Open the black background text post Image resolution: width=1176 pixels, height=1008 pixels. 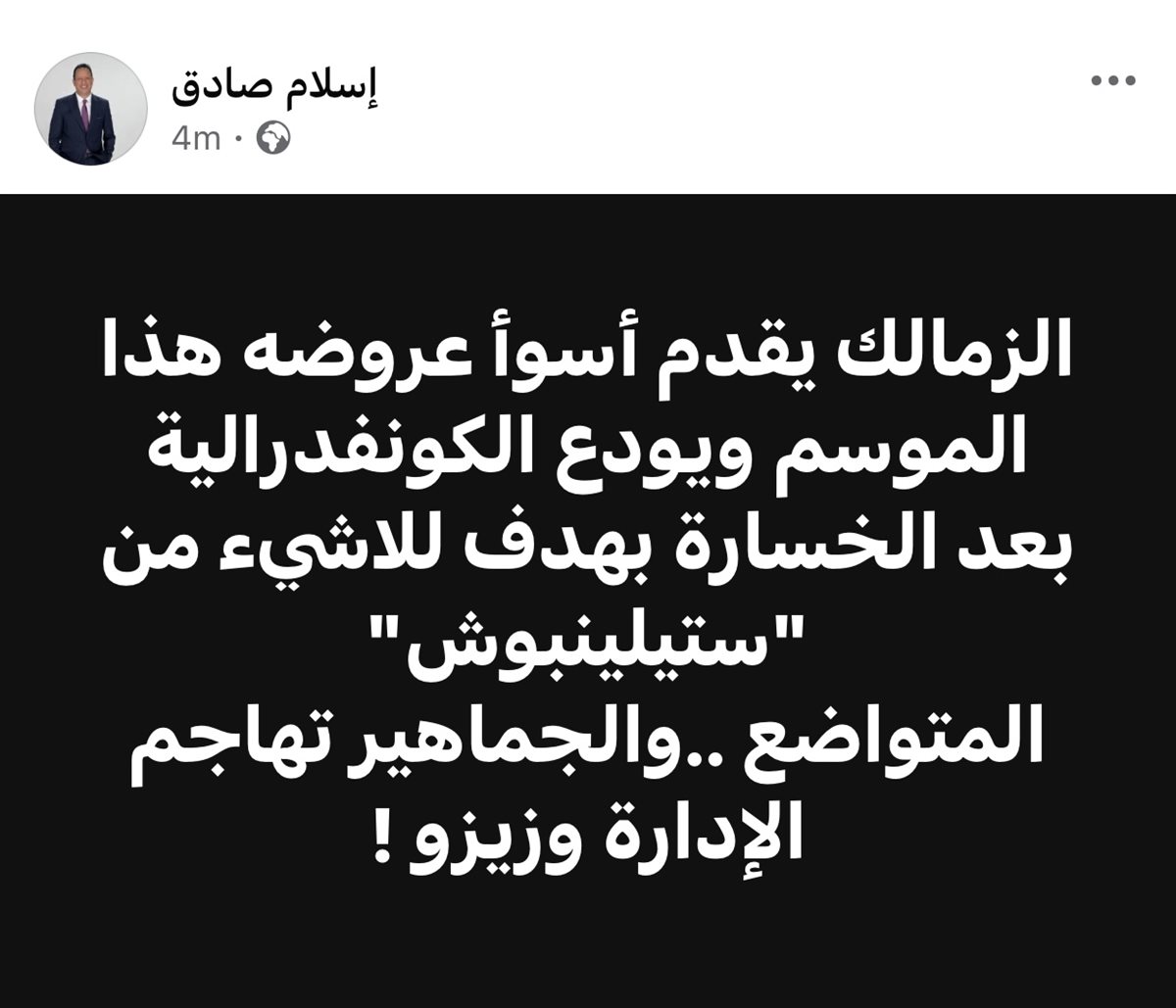(588, 598)
